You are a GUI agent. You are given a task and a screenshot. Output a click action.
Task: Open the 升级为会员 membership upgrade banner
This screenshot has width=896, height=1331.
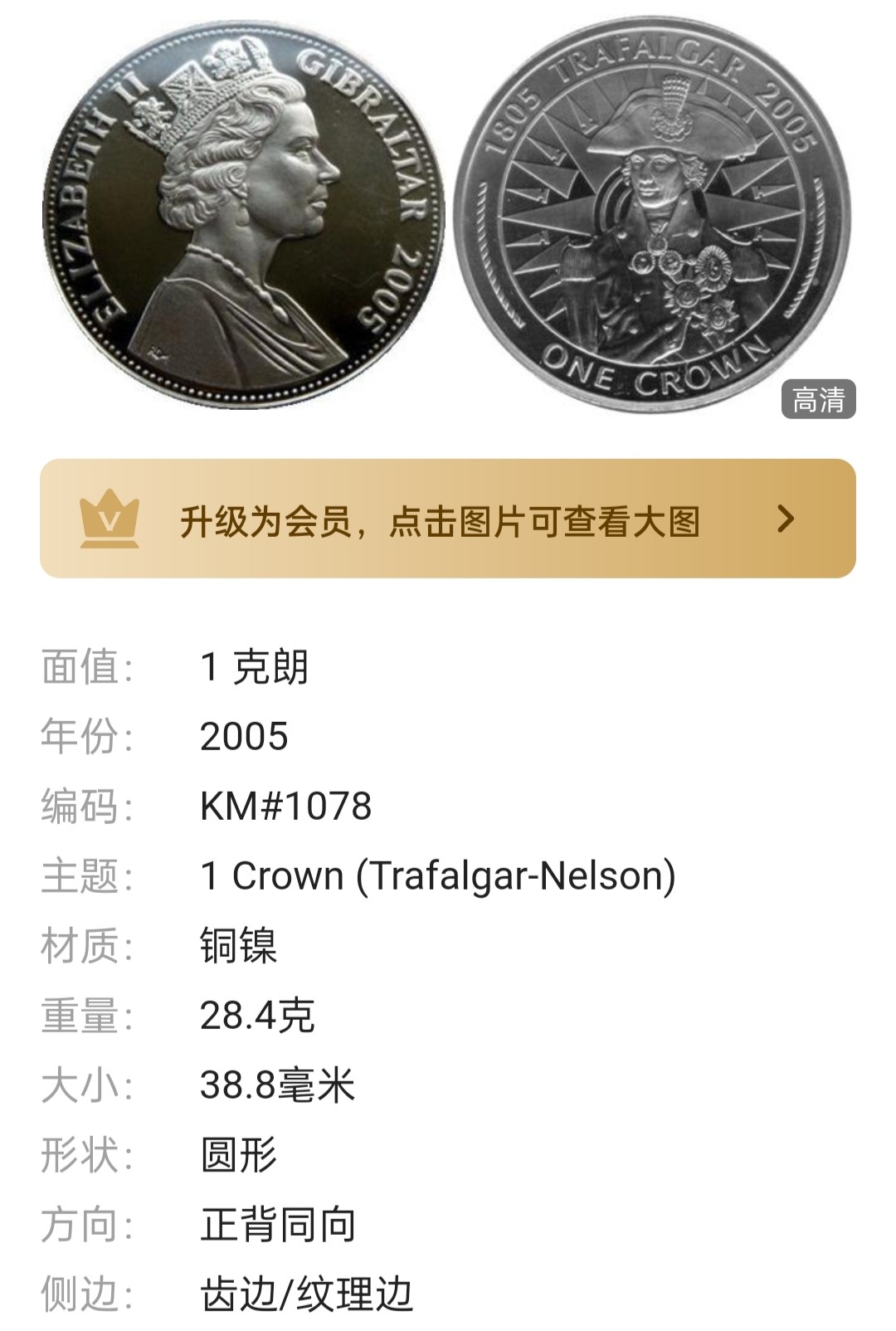coord(448,519)
